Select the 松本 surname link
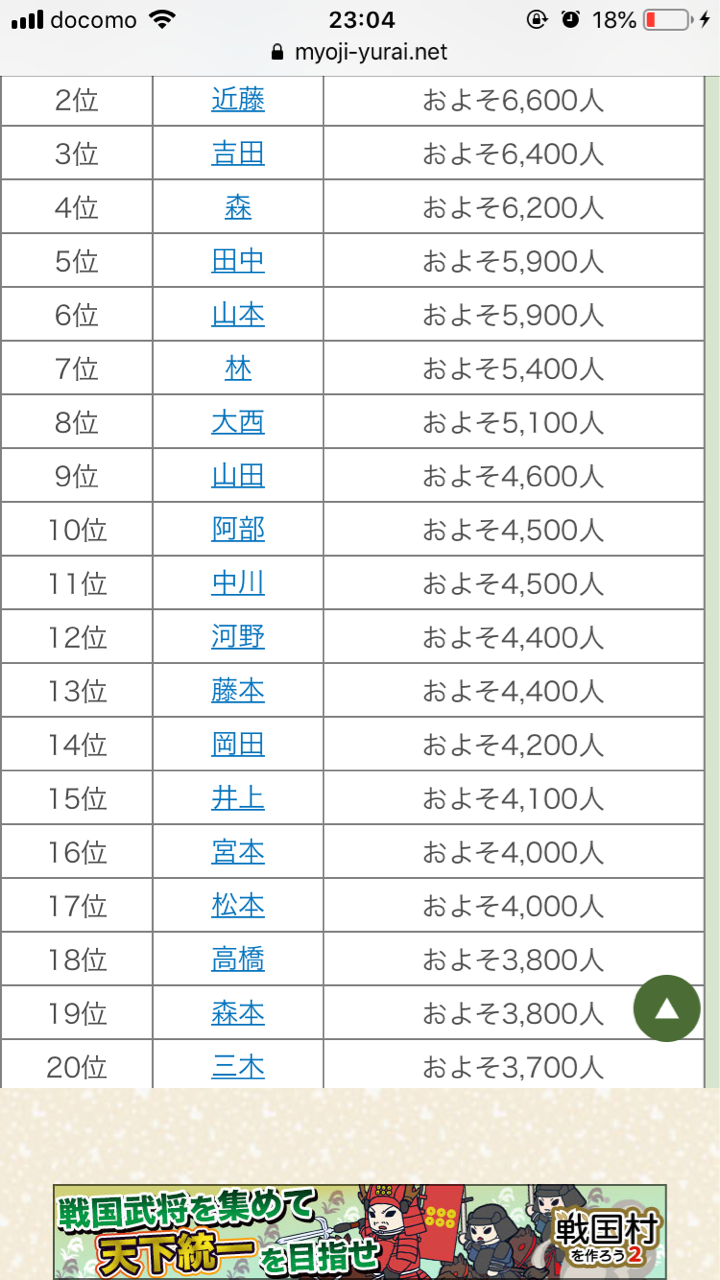The height and width of the screenshot is (1280, 720). point(238,906)
